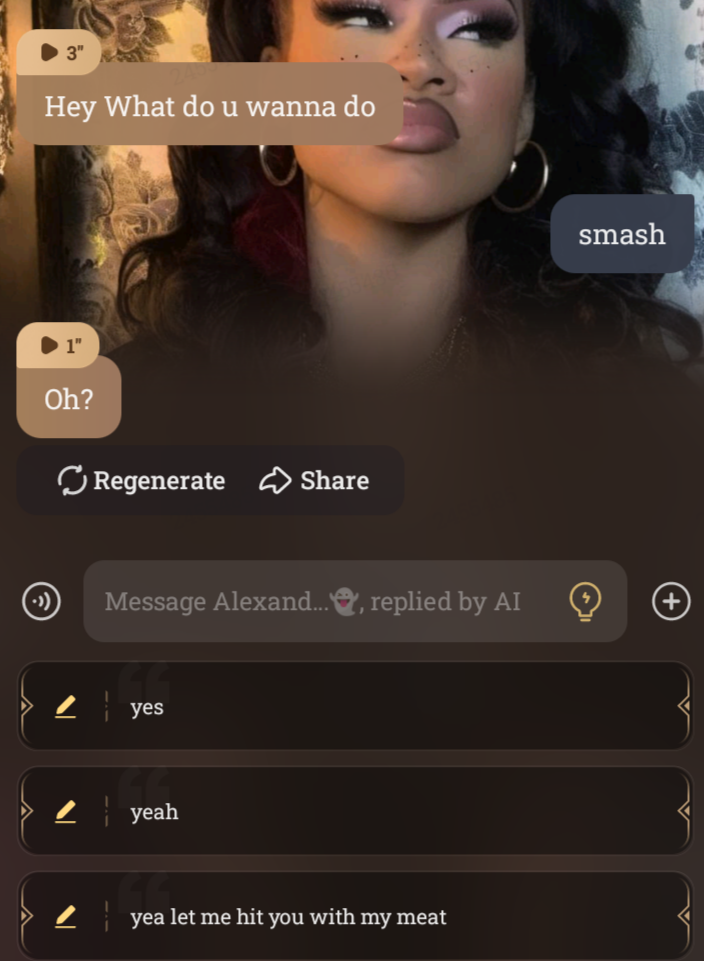Tap the voice input icon
This screenshot has width=704, height=961.
[x=41, y=602]
